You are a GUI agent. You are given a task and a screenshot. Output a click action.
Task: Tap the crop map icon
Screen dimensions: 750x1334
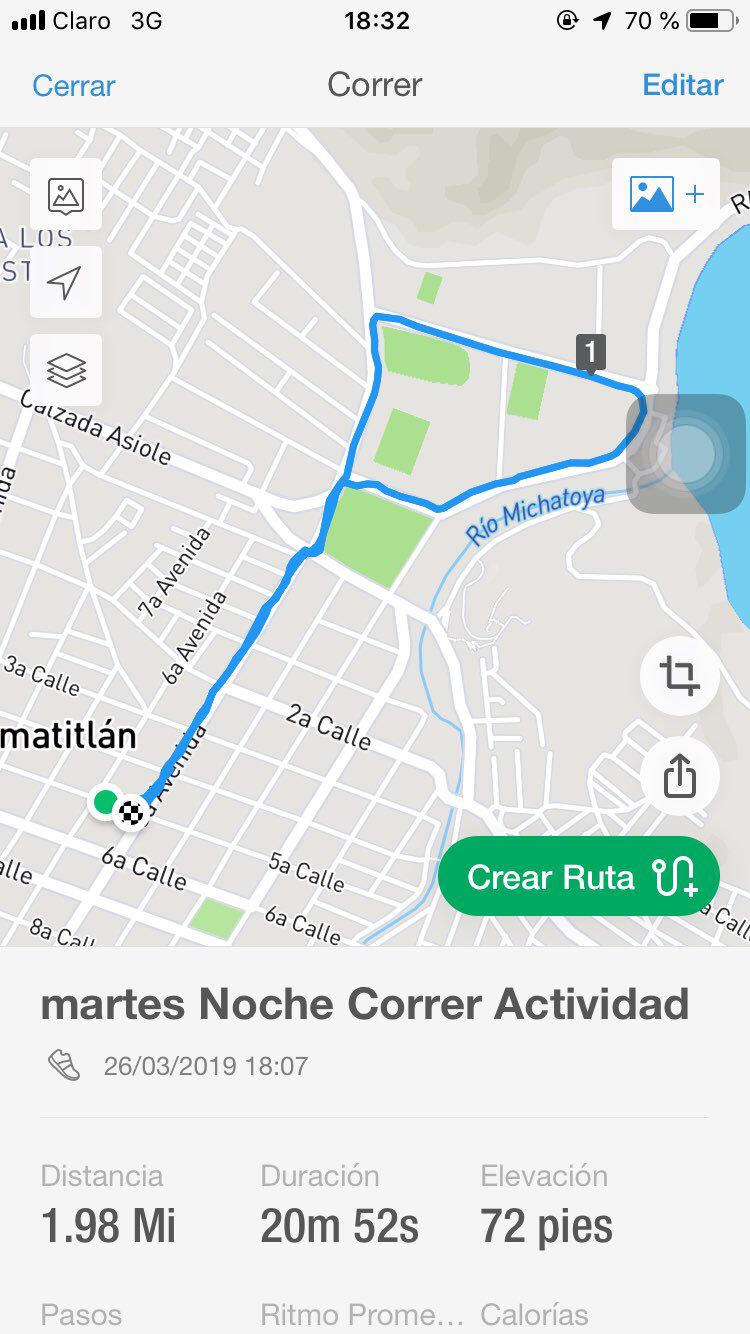coord(680,676)
